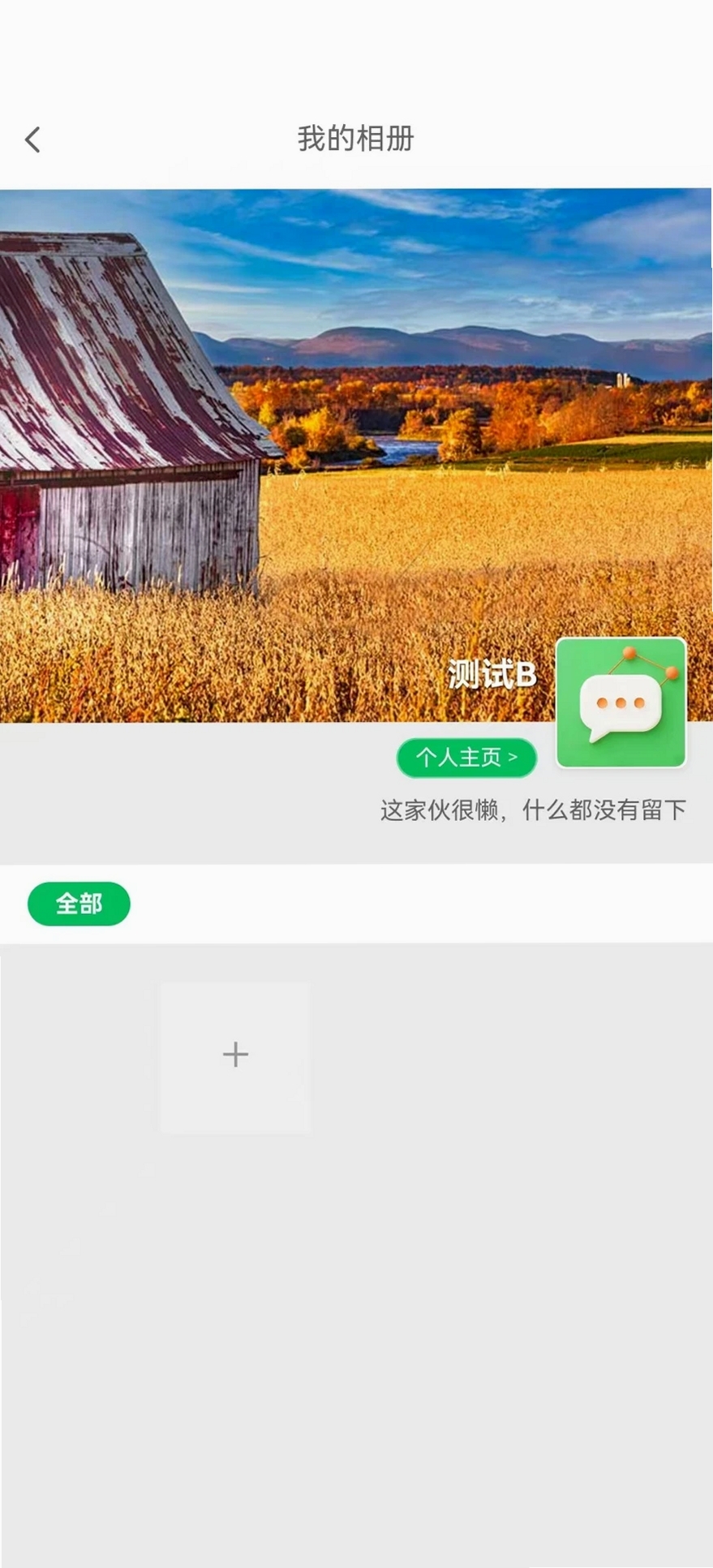Add a new photo with the plus tile
The image size is (713, 1568).
[235, 1057]
